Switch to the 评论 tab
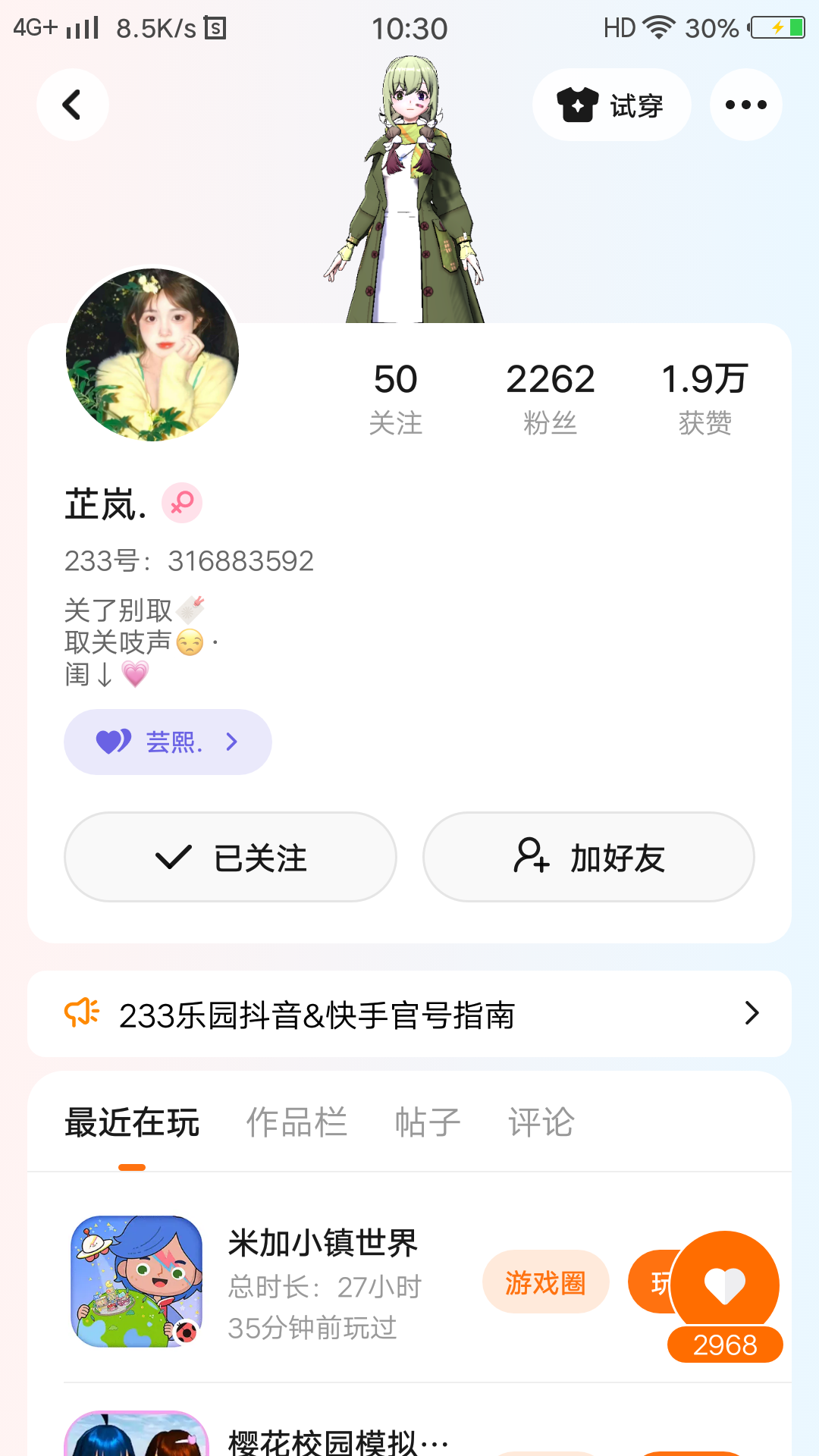The height and width of the screenshot is (1456, 819). click(x=541, y=1122)
